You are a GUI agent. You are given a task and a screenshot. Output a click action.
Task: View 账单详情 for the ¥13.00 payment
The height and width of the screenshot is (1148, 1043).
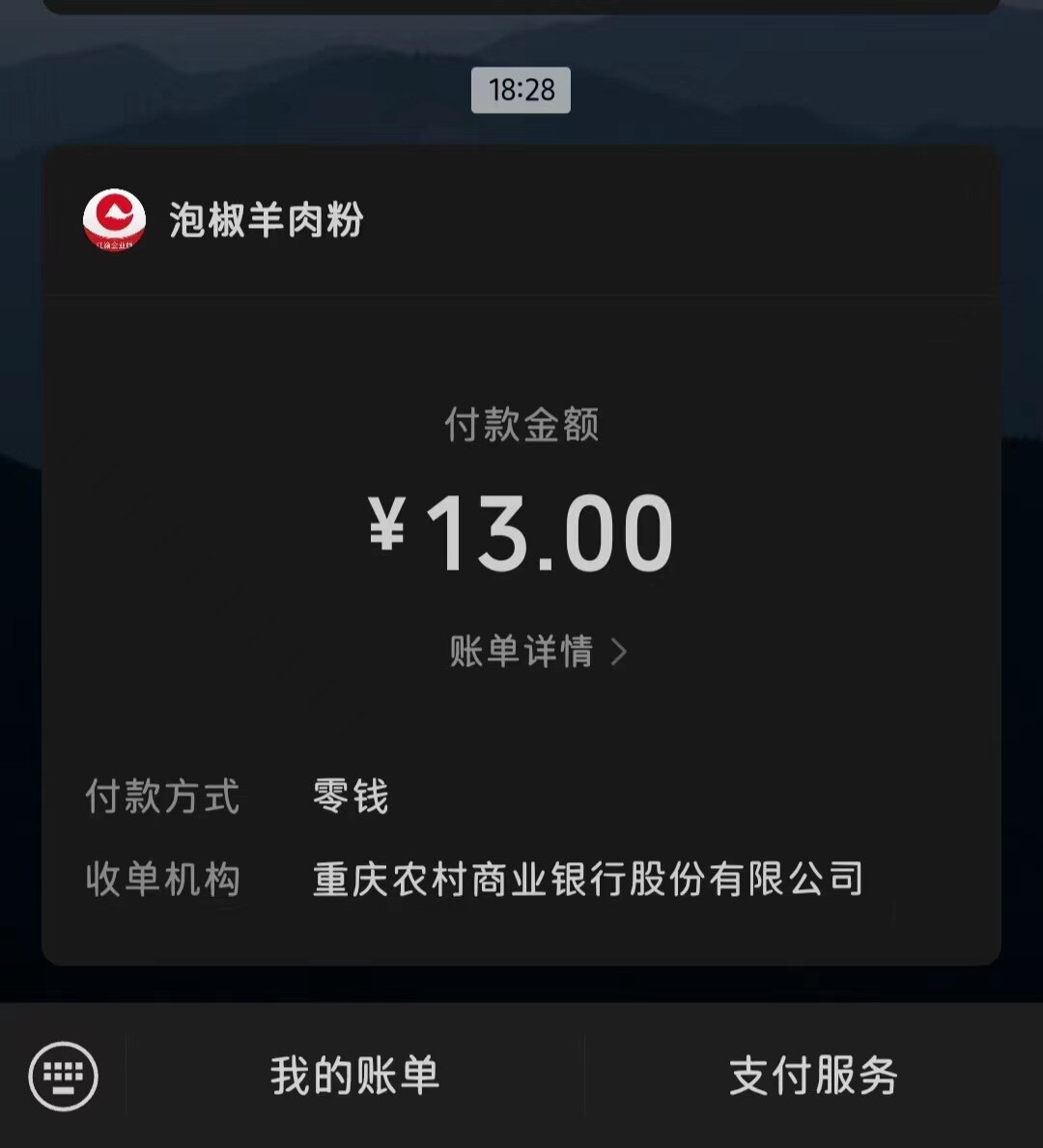[537, 652]
